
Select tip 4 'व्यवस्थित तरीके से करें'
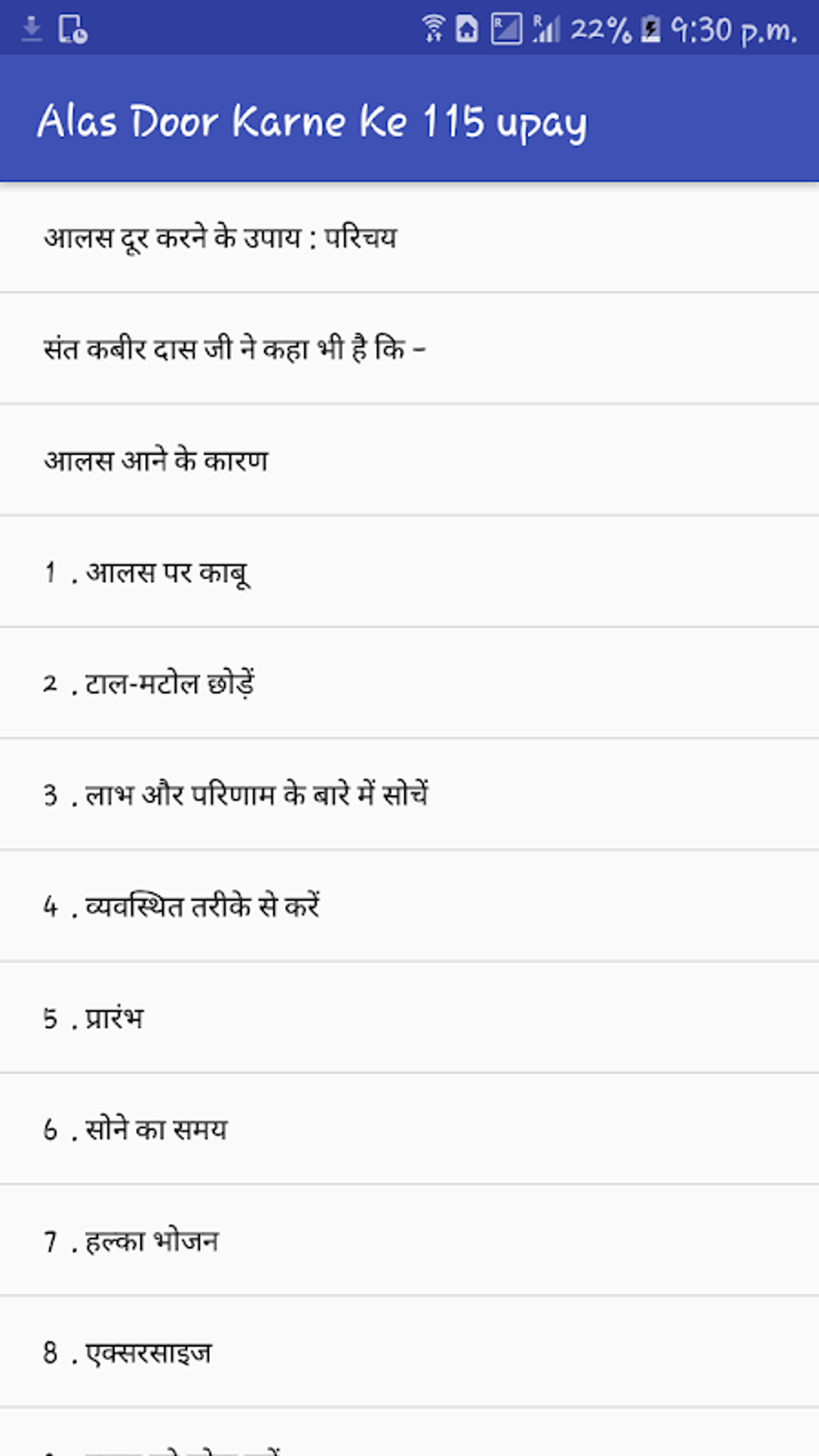click(x=182, y=907)
